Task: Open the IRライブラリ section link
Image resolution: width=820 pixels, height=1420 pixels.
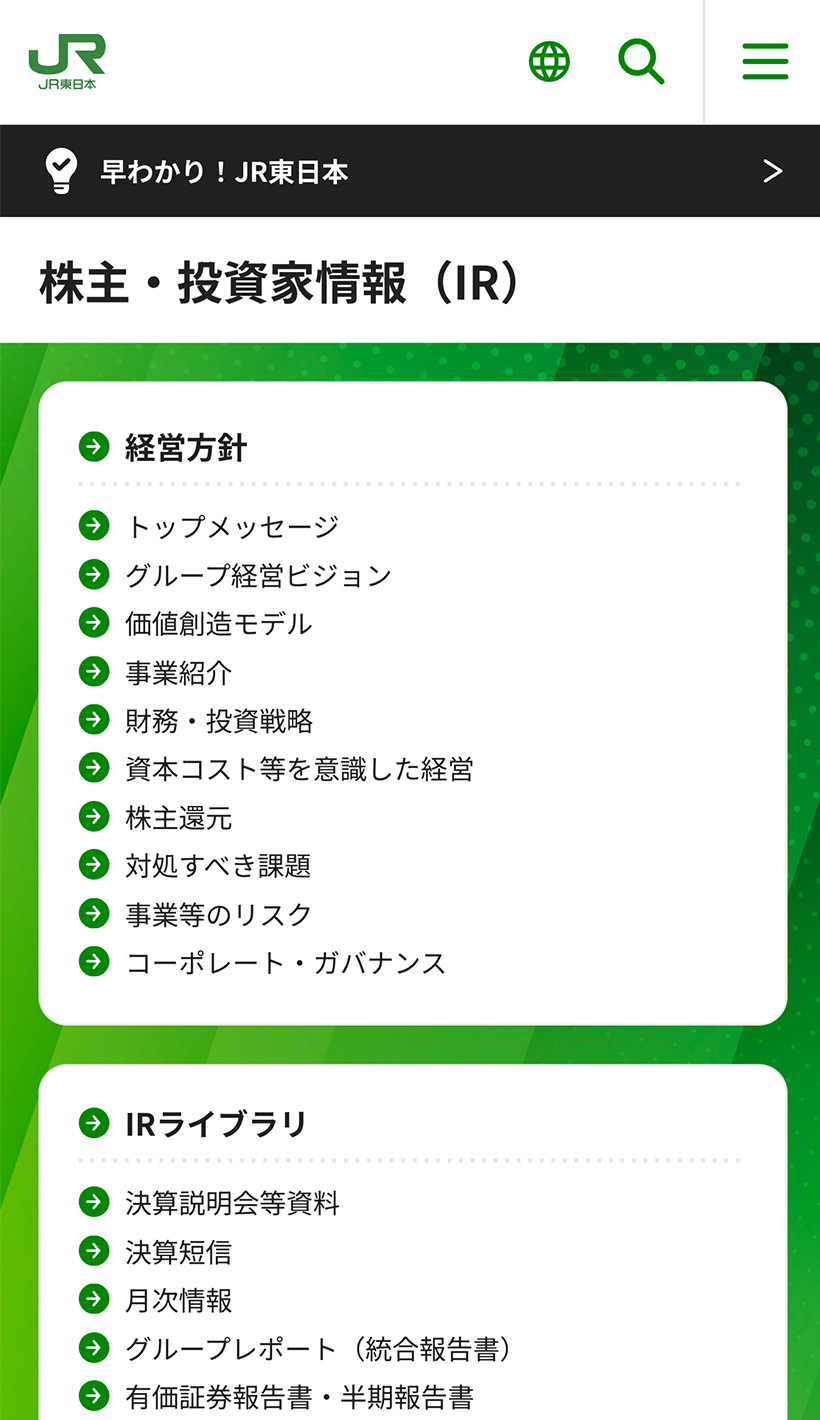Action: click(216, 1124)
